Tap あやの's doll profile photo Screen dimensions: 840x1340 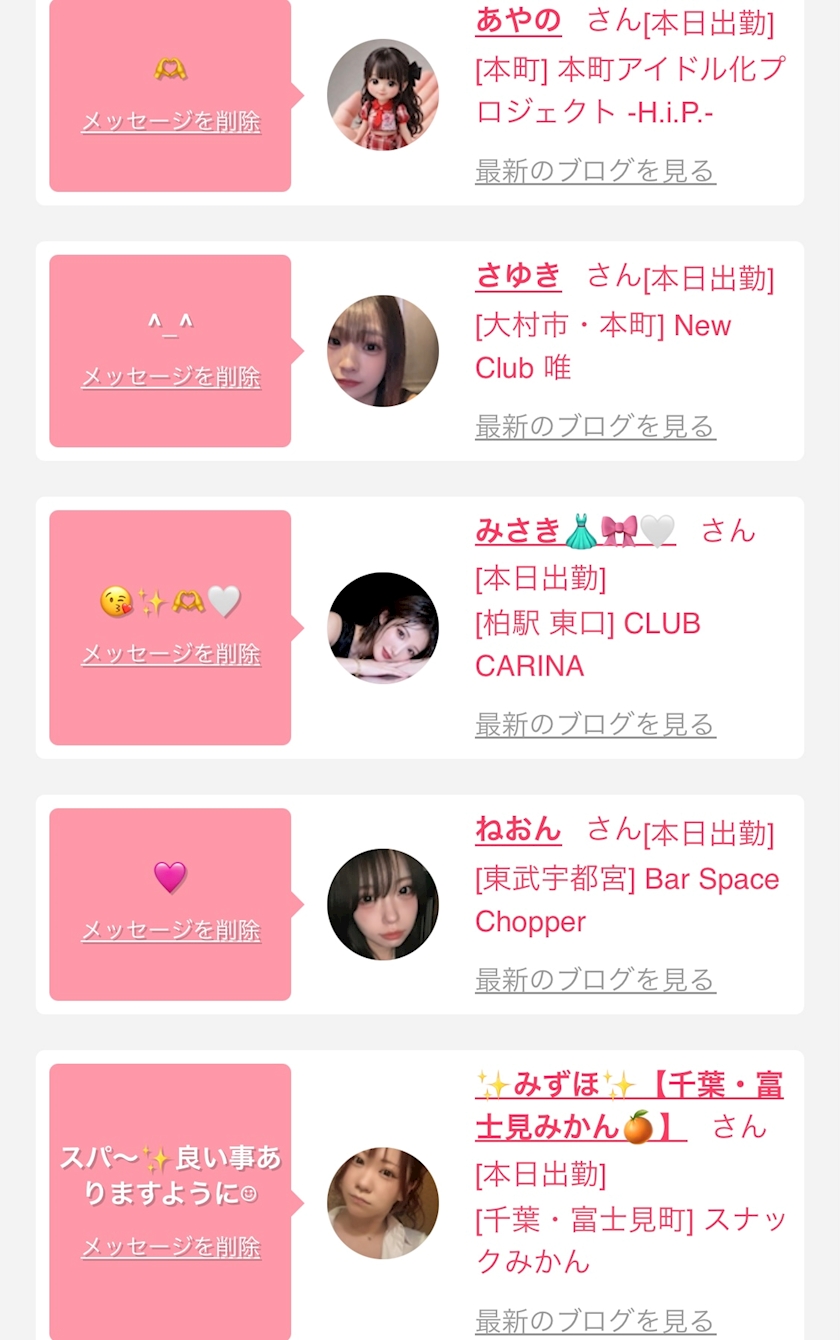coord(383,95)
